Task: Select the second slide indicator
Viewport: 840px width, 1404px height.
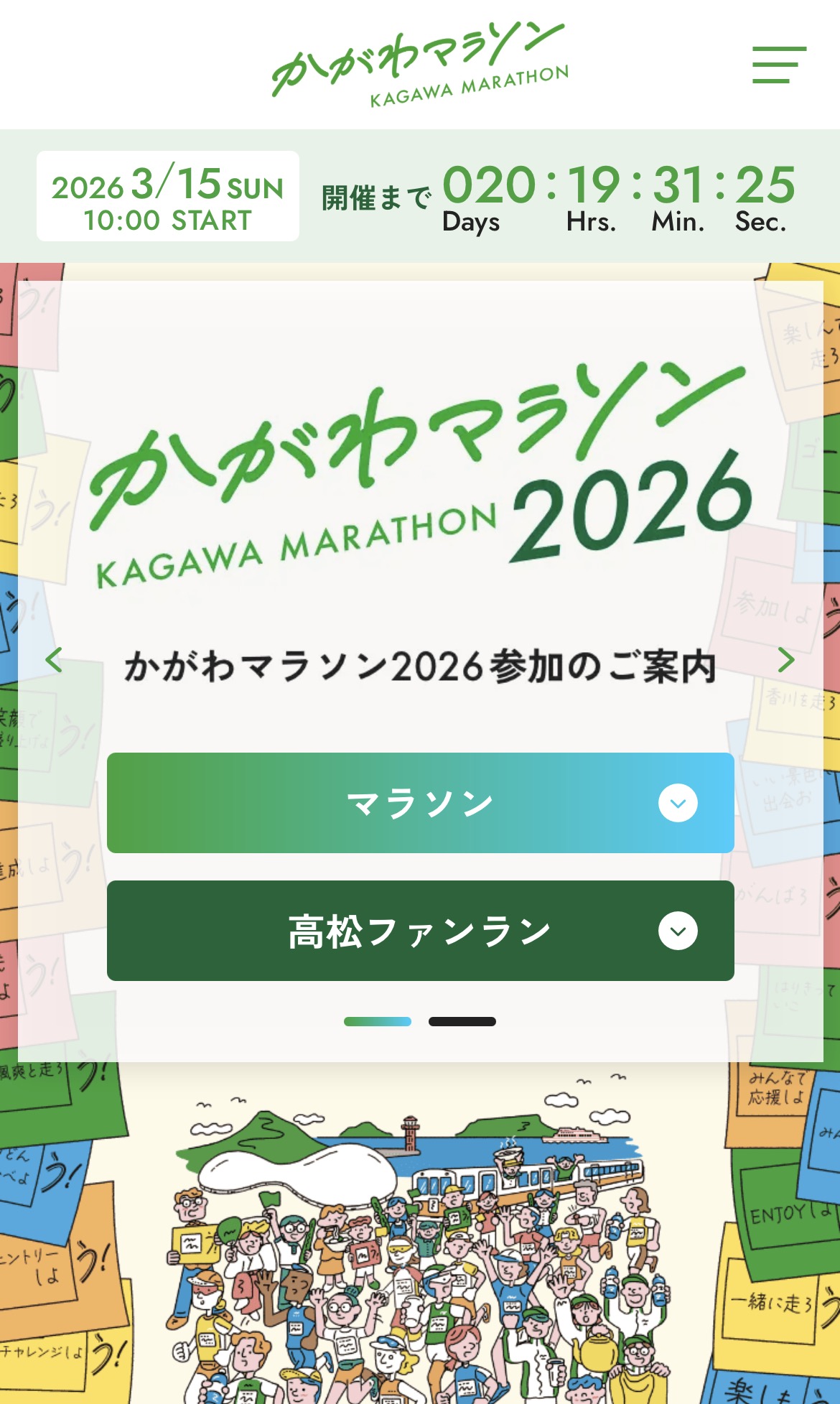Action: (462, 1021)
